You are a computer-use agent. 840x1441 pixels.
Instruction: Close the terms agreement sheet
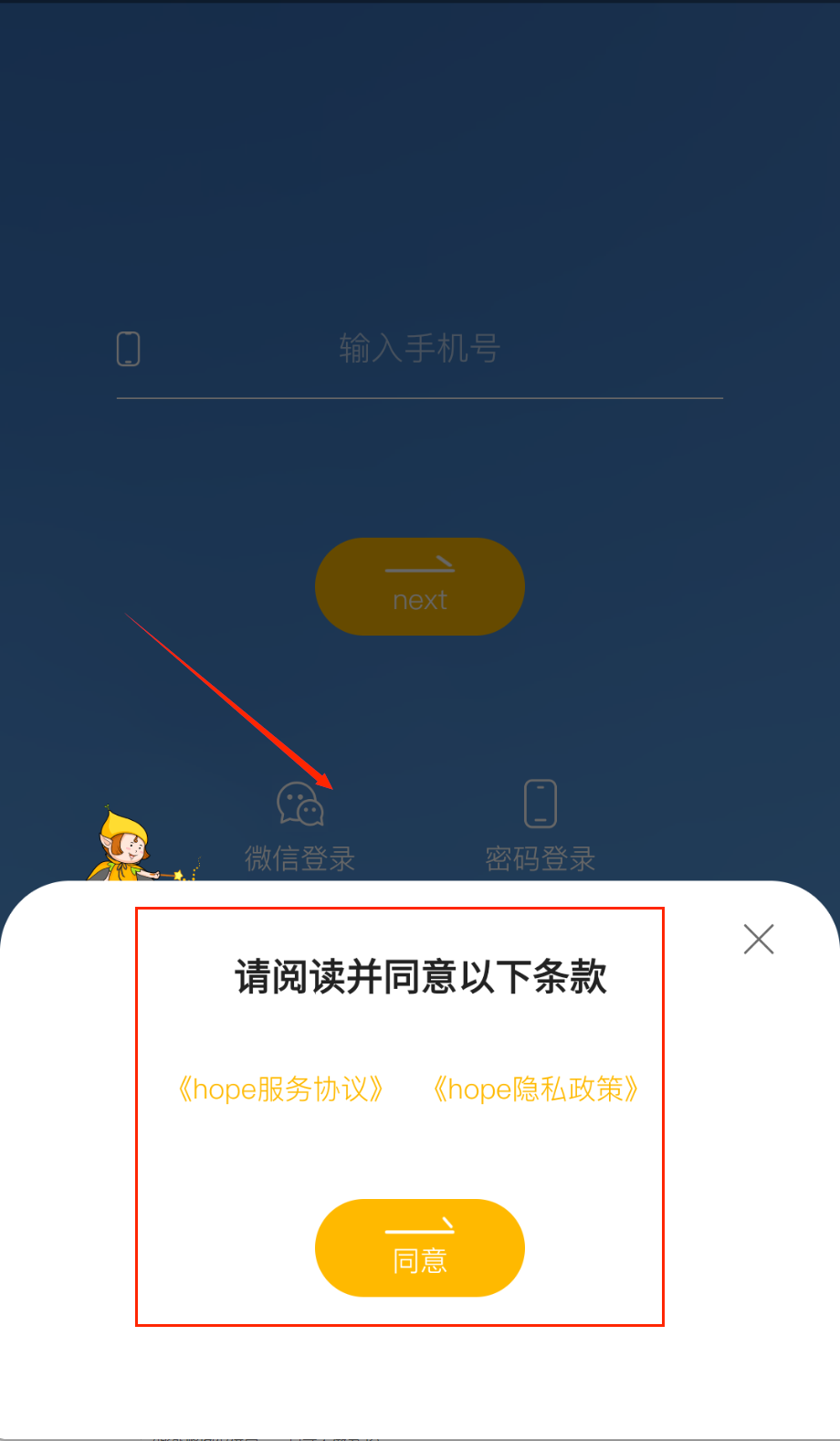(x=759, y=939)
